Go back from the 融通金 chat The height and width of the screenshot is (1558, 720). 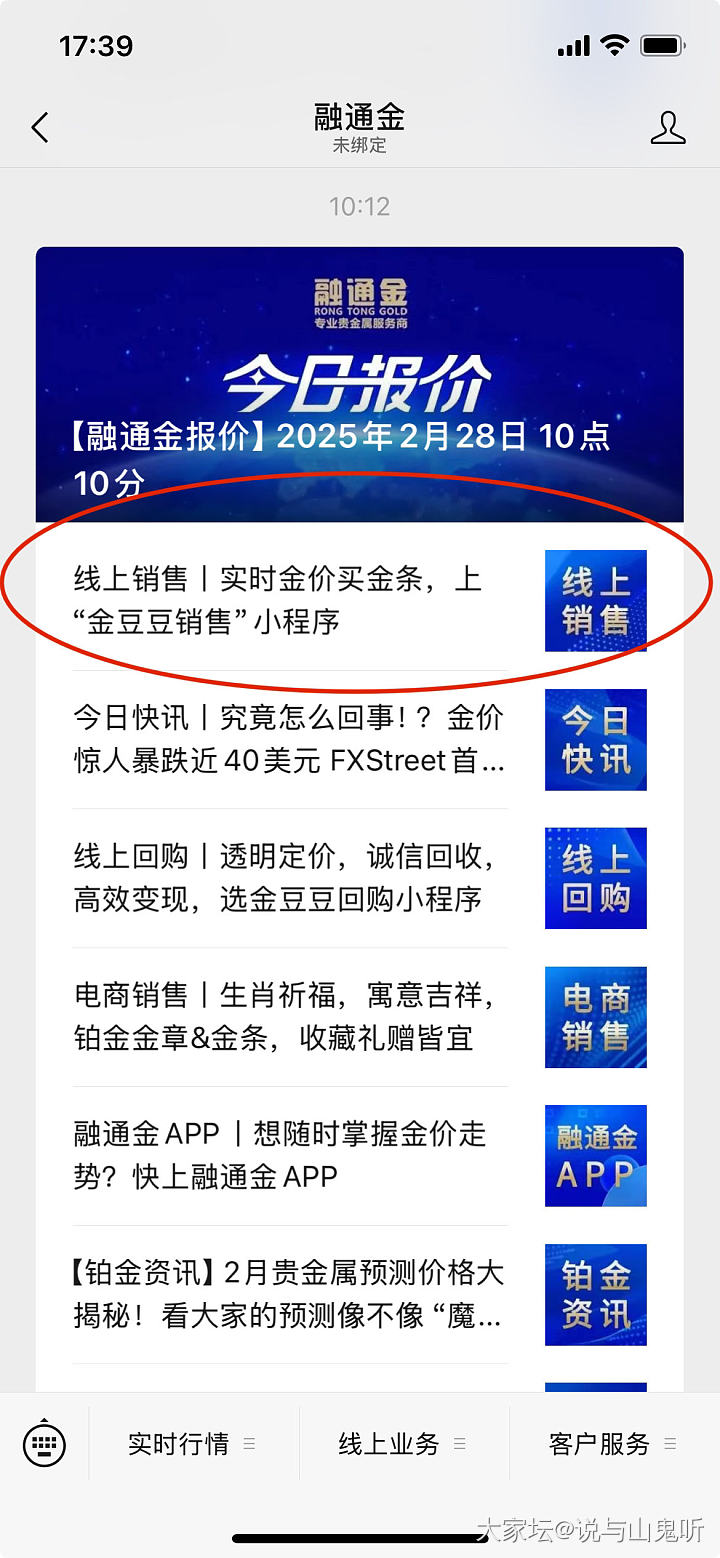click(x=40, y=128)
